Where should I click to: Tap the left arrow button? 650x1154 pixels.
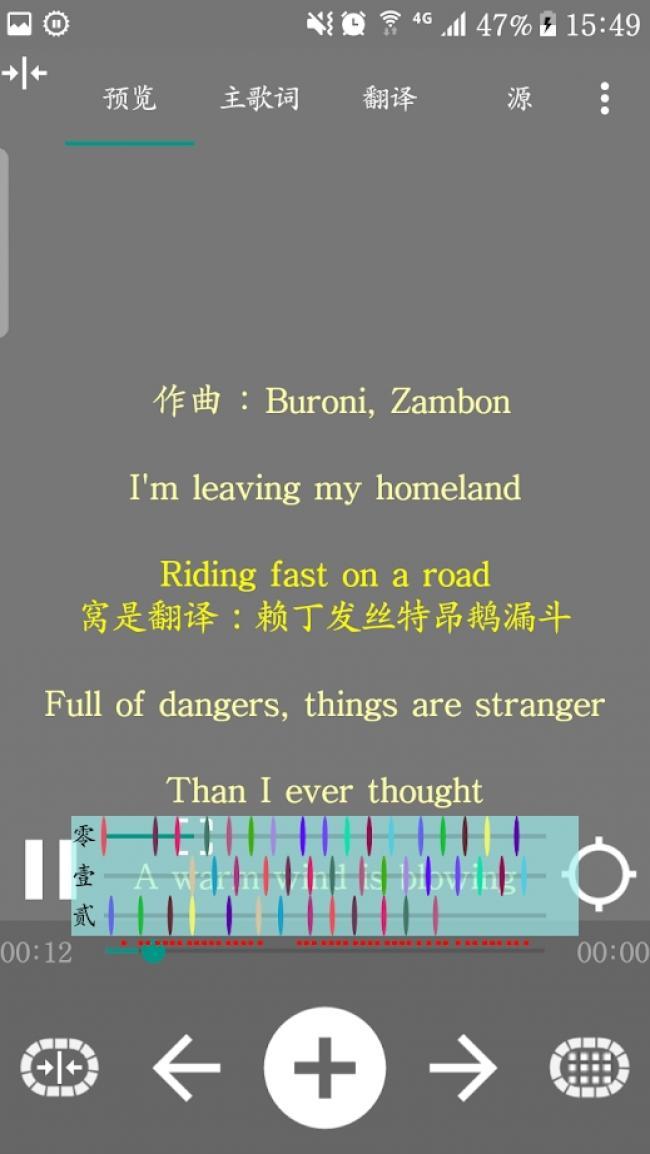(187, 1068)
